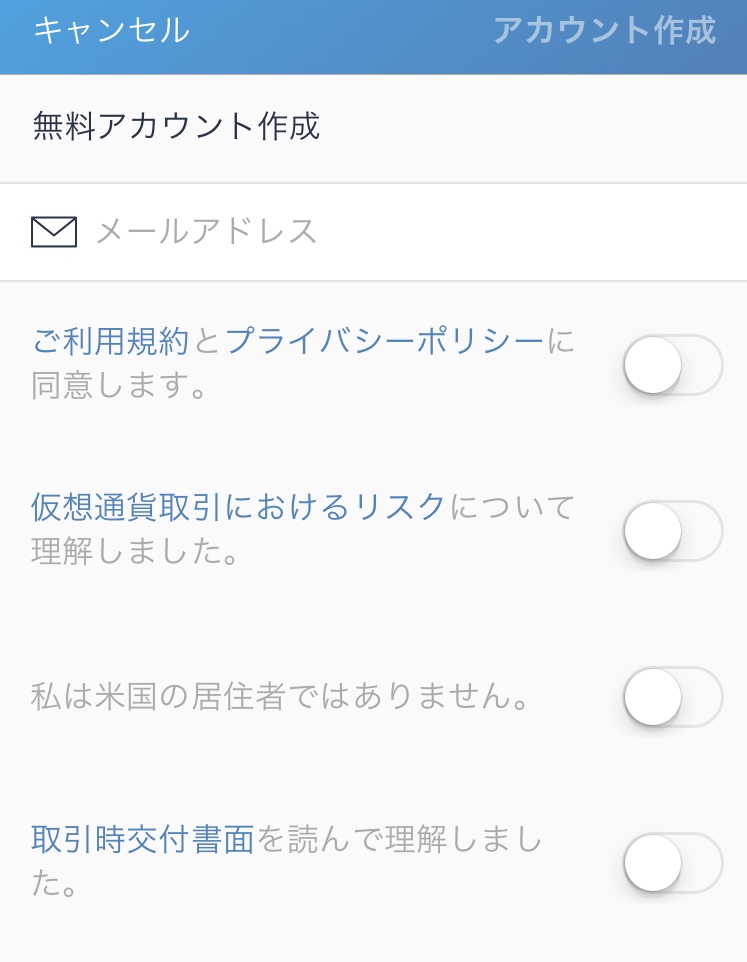747x962 pixels.
Task: Tap the blue navigation bar at the top
Action: [373, 35]
